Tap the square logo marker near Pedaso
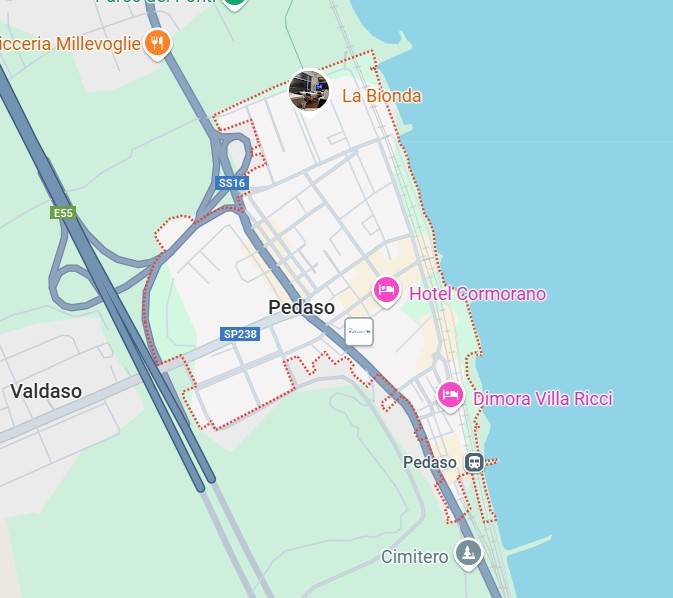This screenshot has width=673, height=598. coord(359,332)
